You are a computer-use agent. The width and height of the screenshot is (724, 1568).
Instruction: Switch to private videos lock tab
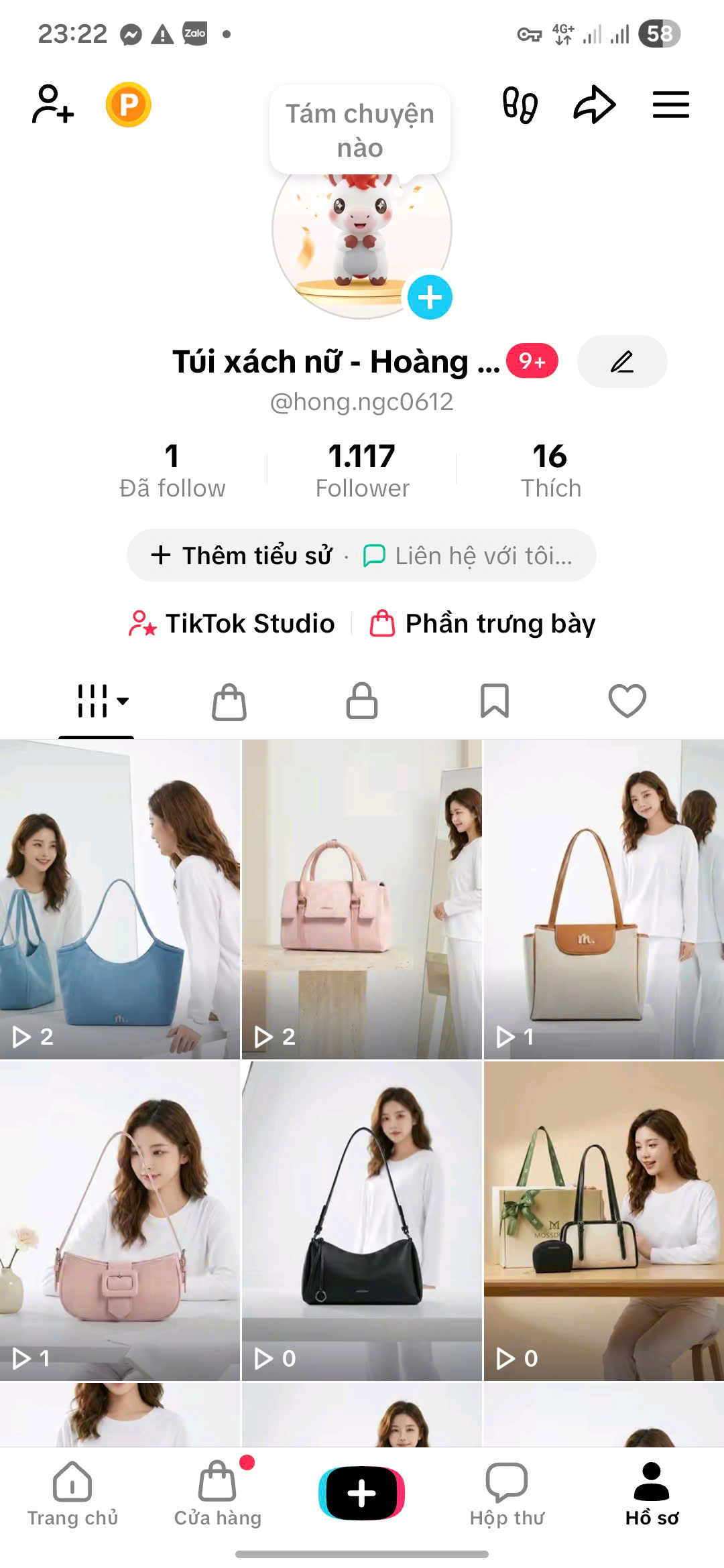361,701
